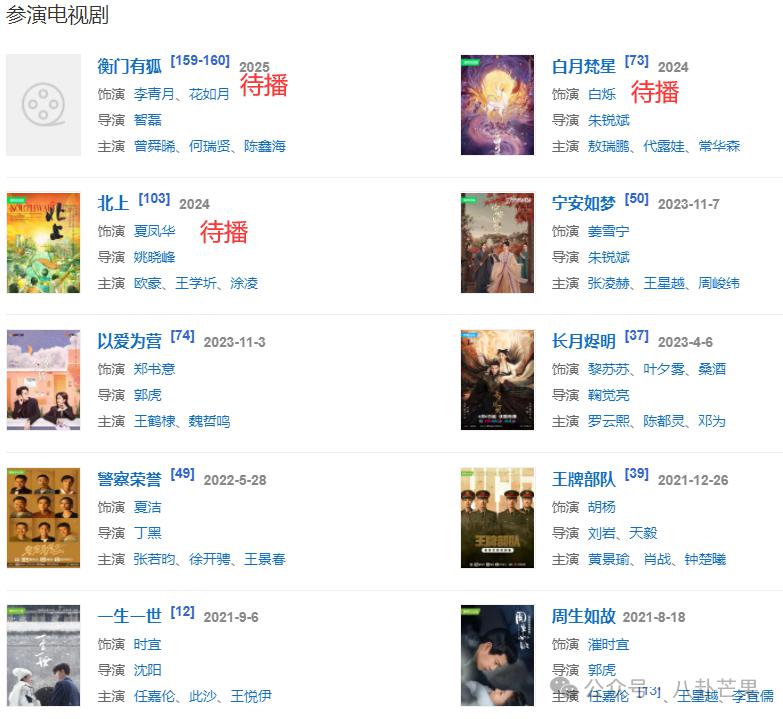Open actor 张若昀's page
The height and width of the screenshot is (719, 783).
(154, 559)
